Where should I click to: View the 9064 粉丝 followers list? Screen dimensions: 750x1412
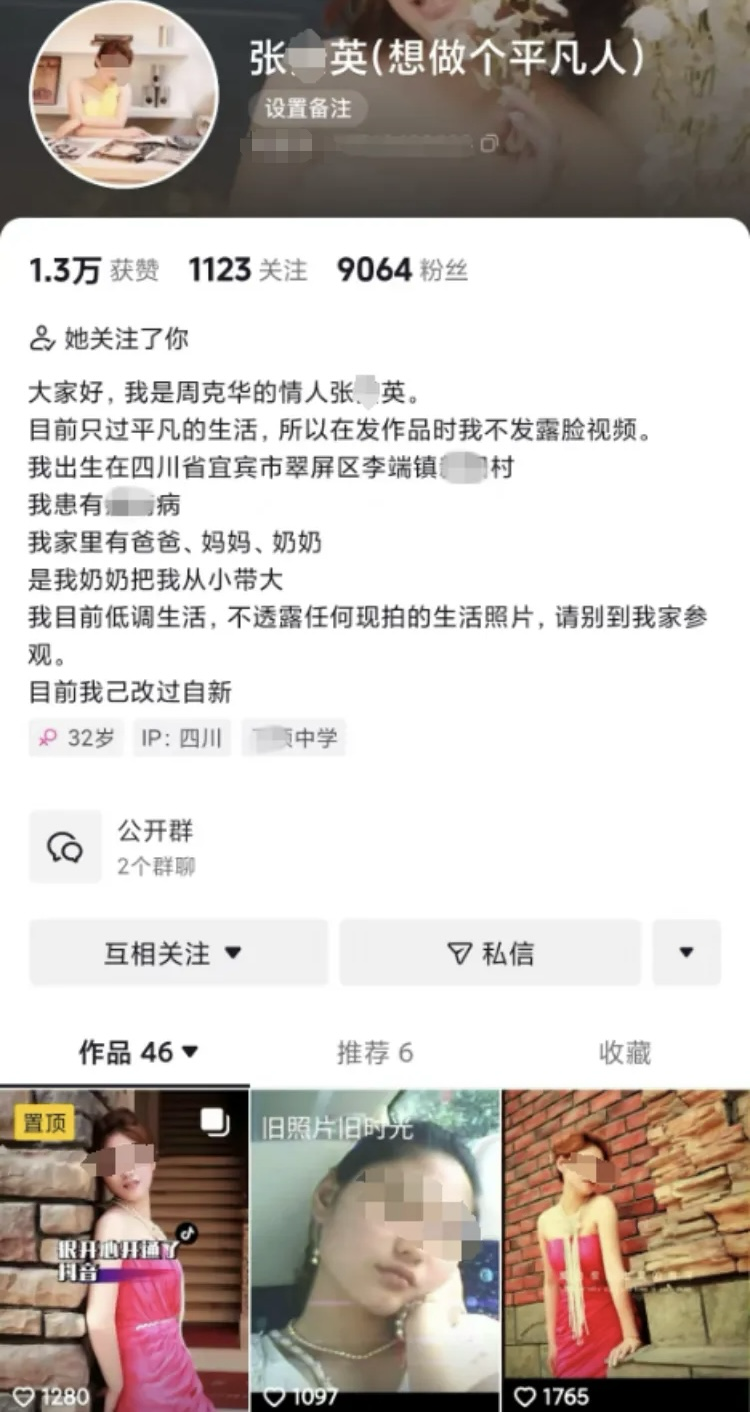[x=402, y=270]
